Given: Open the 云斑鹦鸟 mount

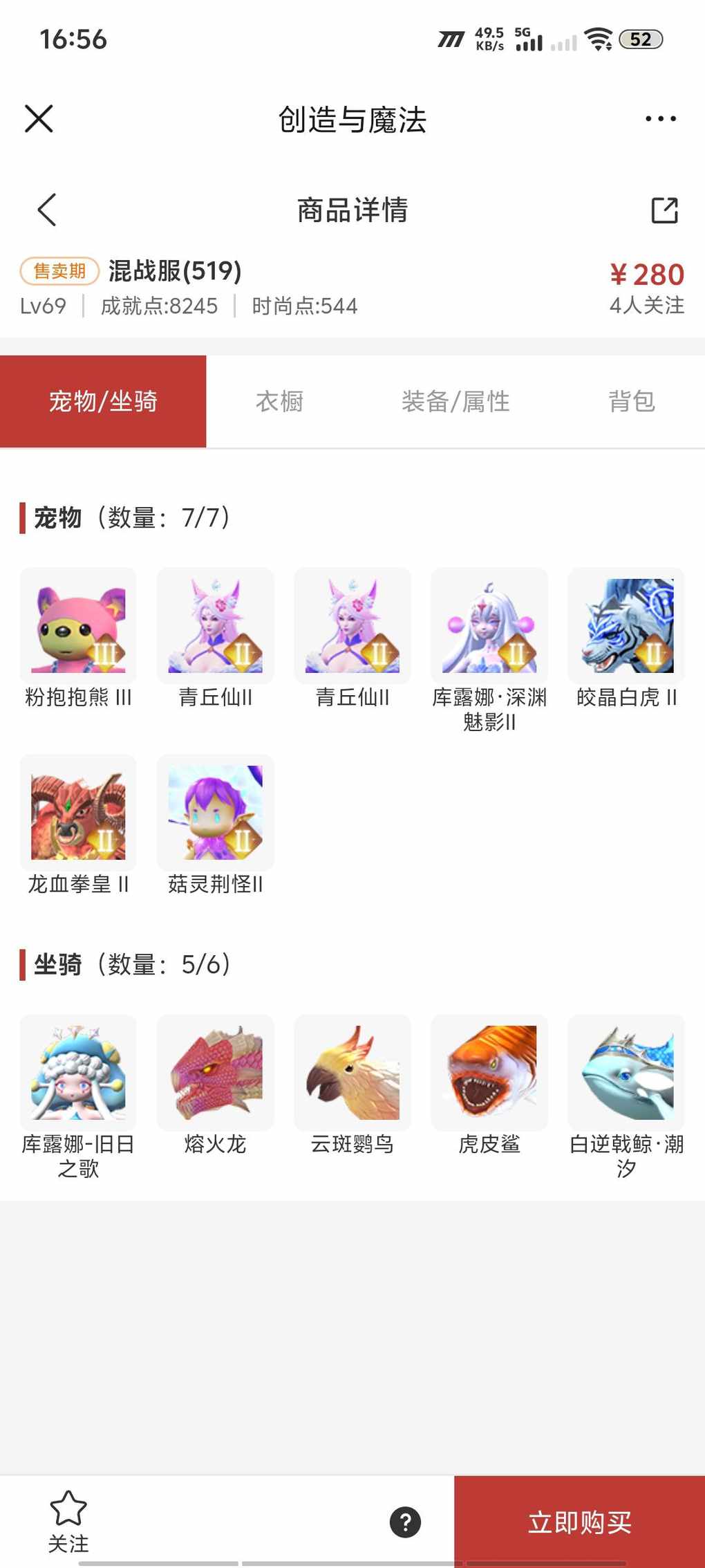Looking at the screenshot, I should click(352, 1073).
